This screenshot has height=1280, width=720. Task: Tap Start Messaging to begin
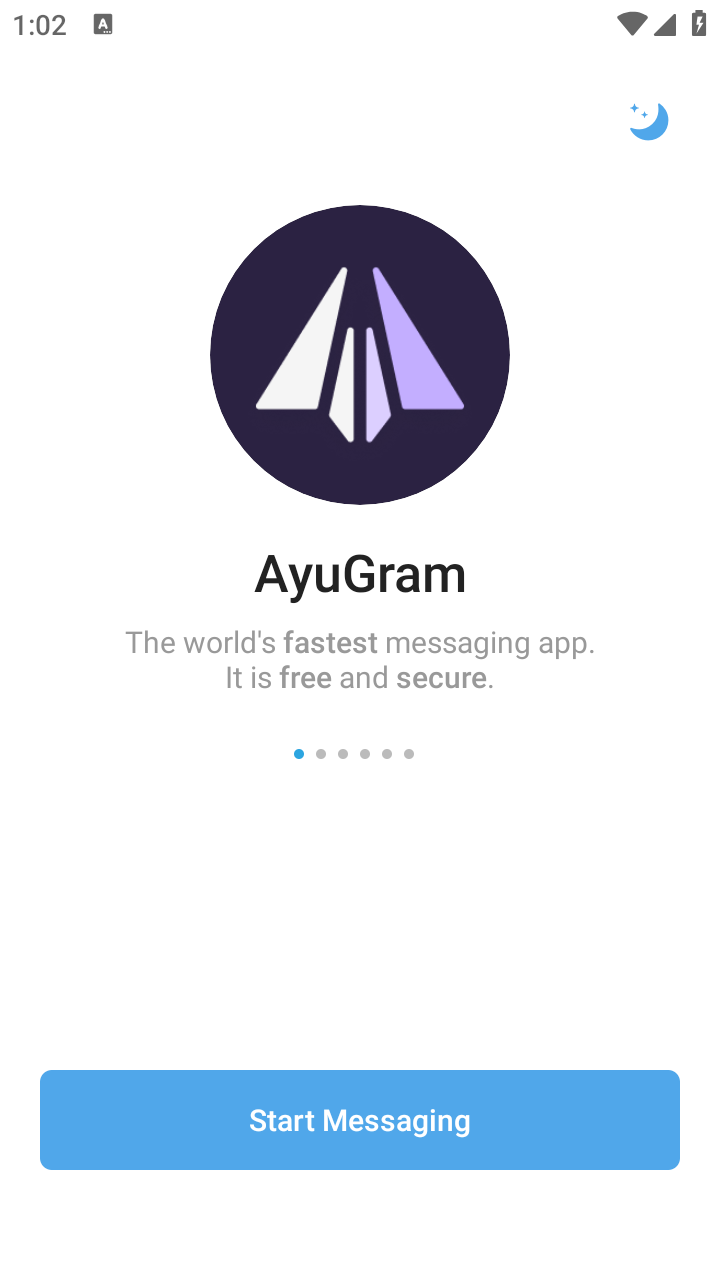360,1120
